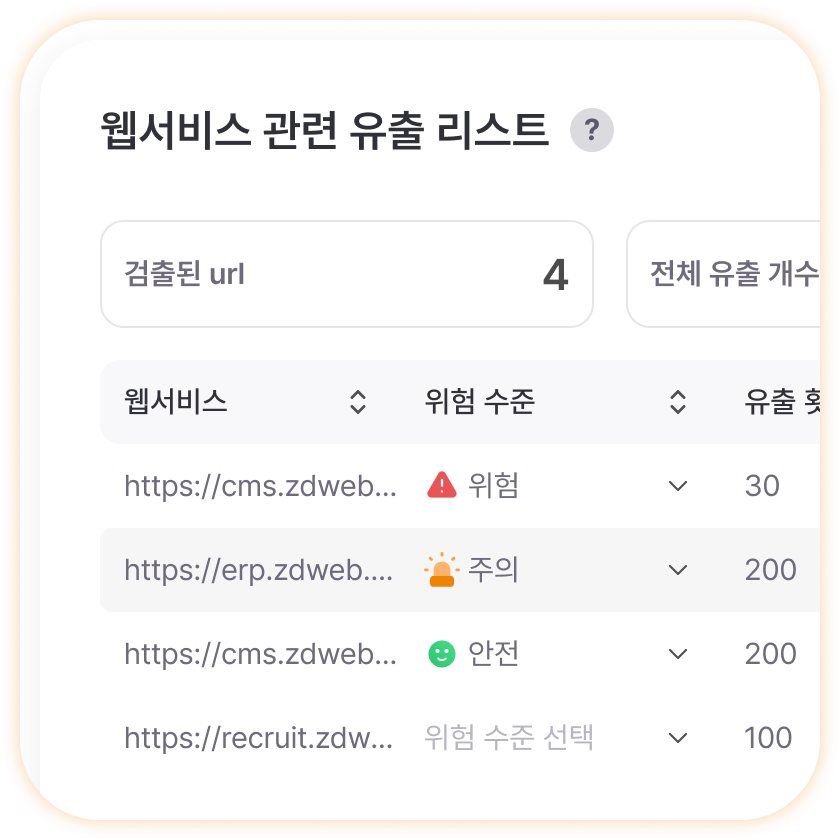Expand the 안전 risk level dropdown

(678, 654)
